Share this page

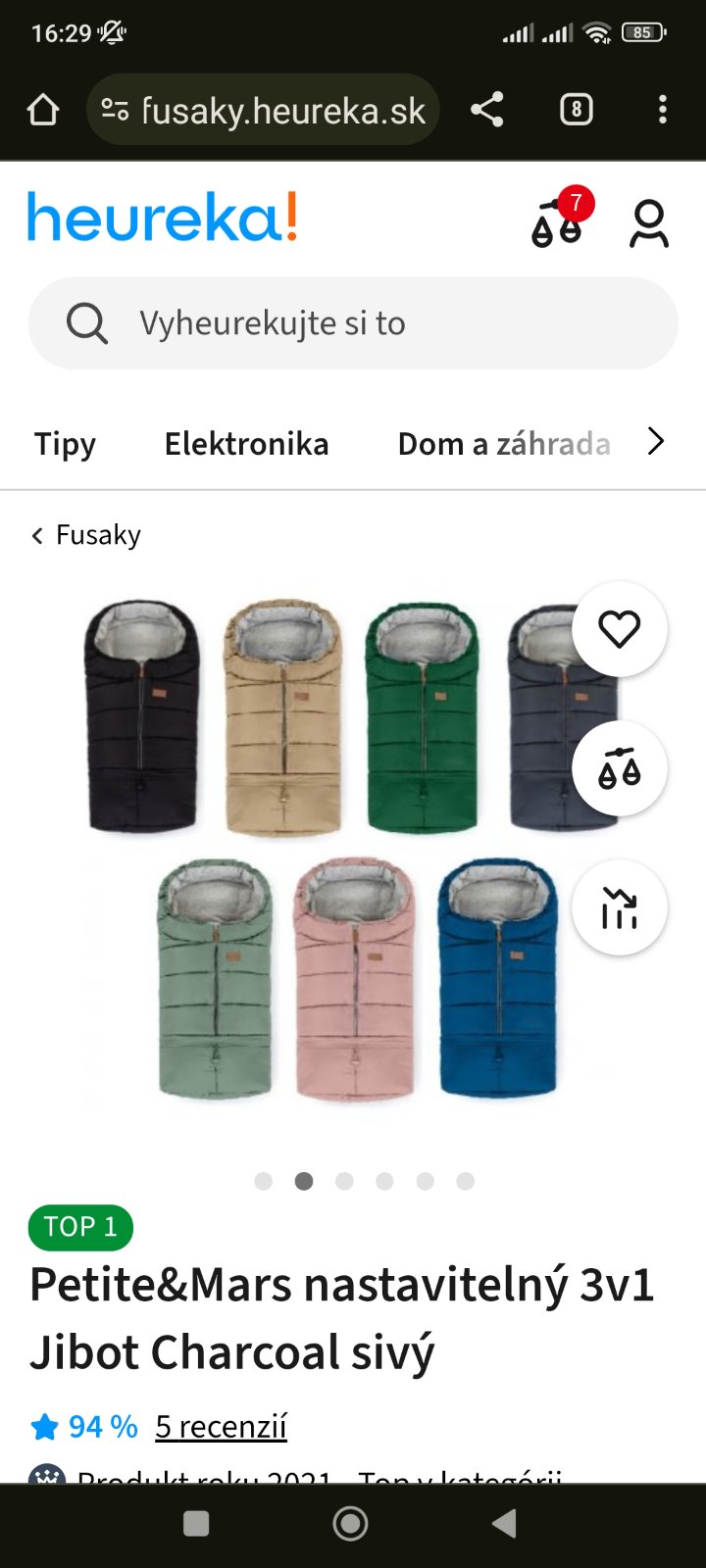[x=487, y=110]
